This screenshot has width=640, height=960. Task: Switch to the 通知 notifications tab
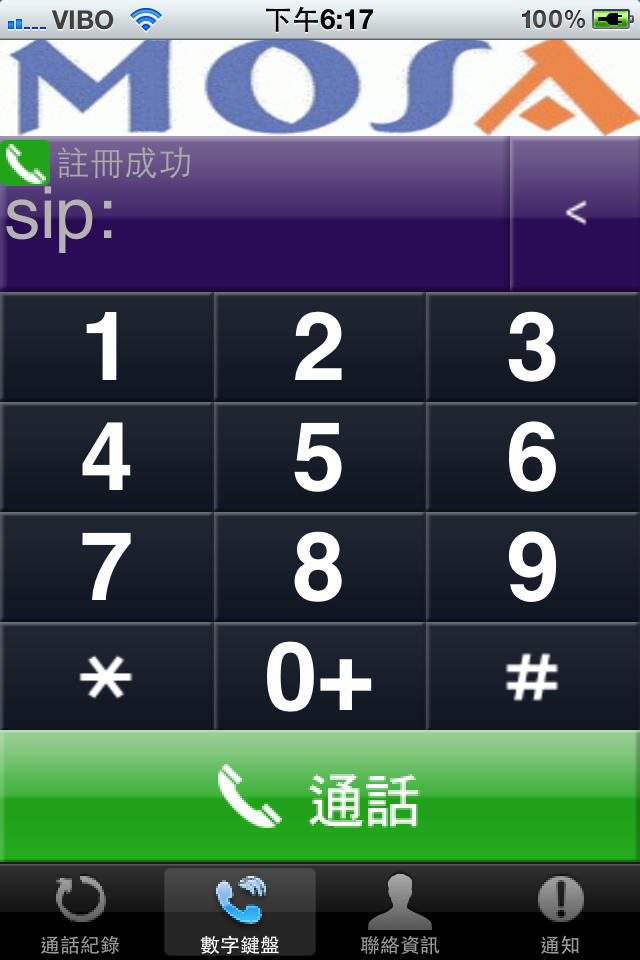(x=560, y=912)
